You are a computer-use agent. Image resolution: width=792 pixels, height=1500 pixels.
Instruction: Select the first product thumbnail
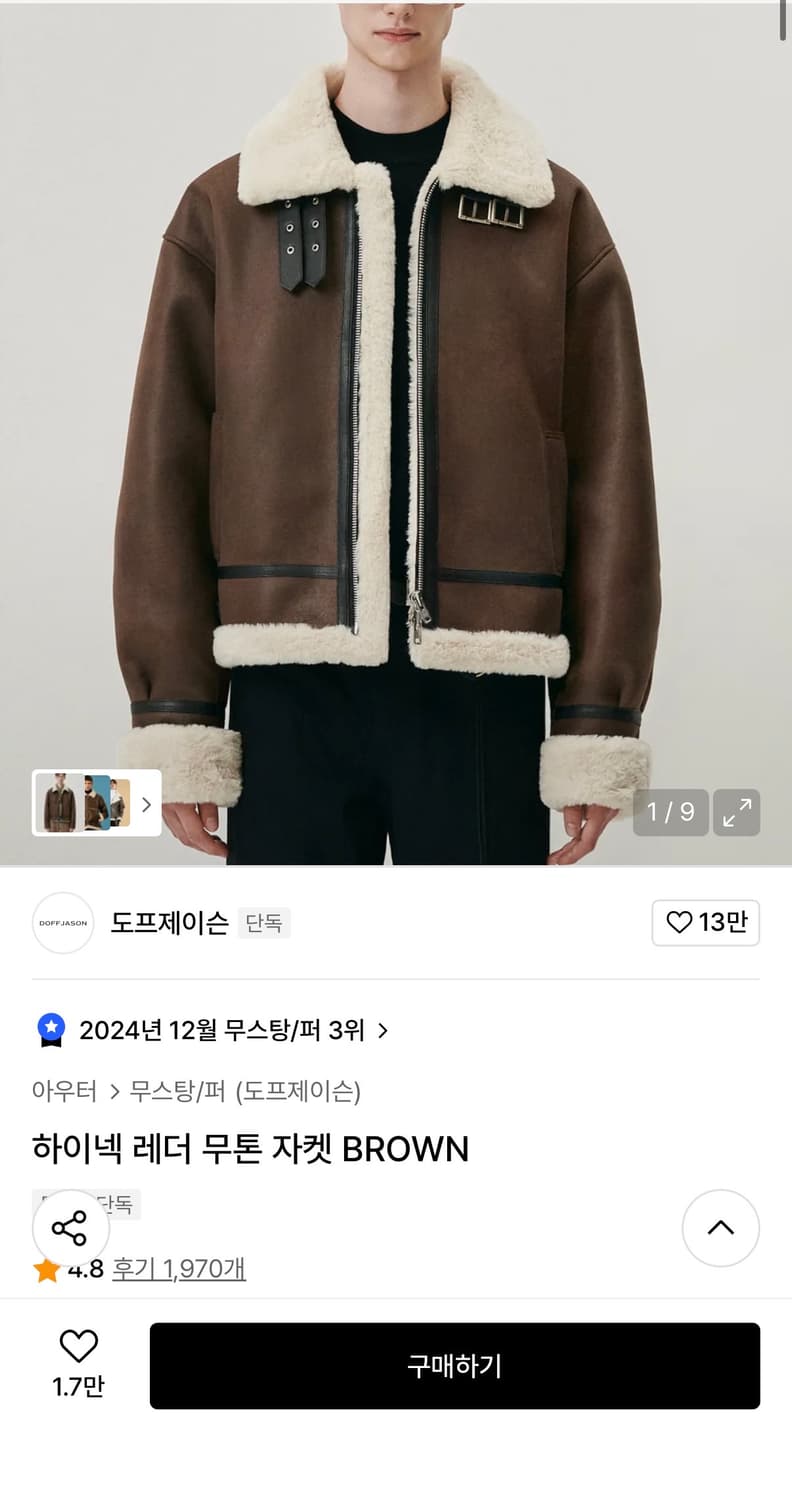point(56,803)
